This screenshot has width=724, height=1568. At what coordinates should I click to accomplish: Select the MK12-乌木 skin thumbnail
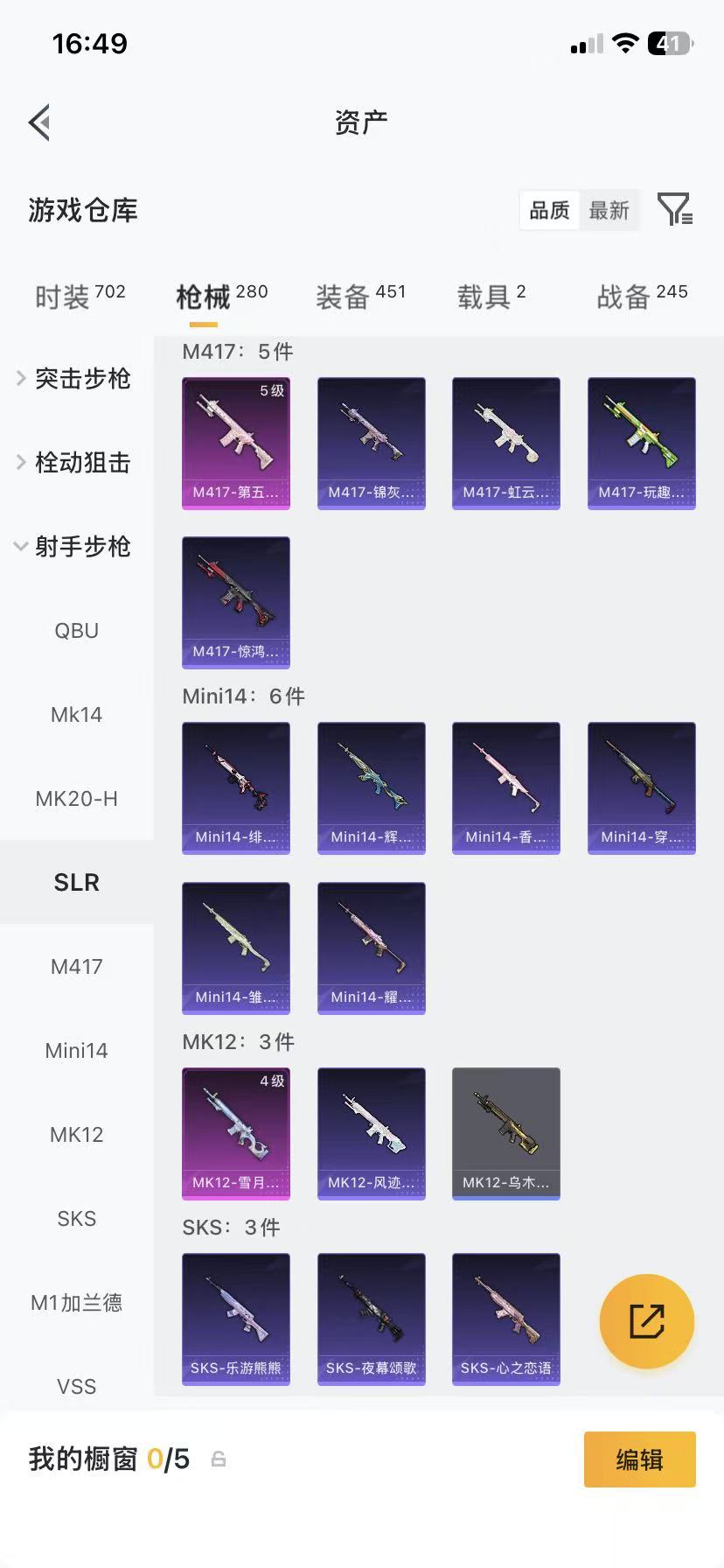[505, 1132]
